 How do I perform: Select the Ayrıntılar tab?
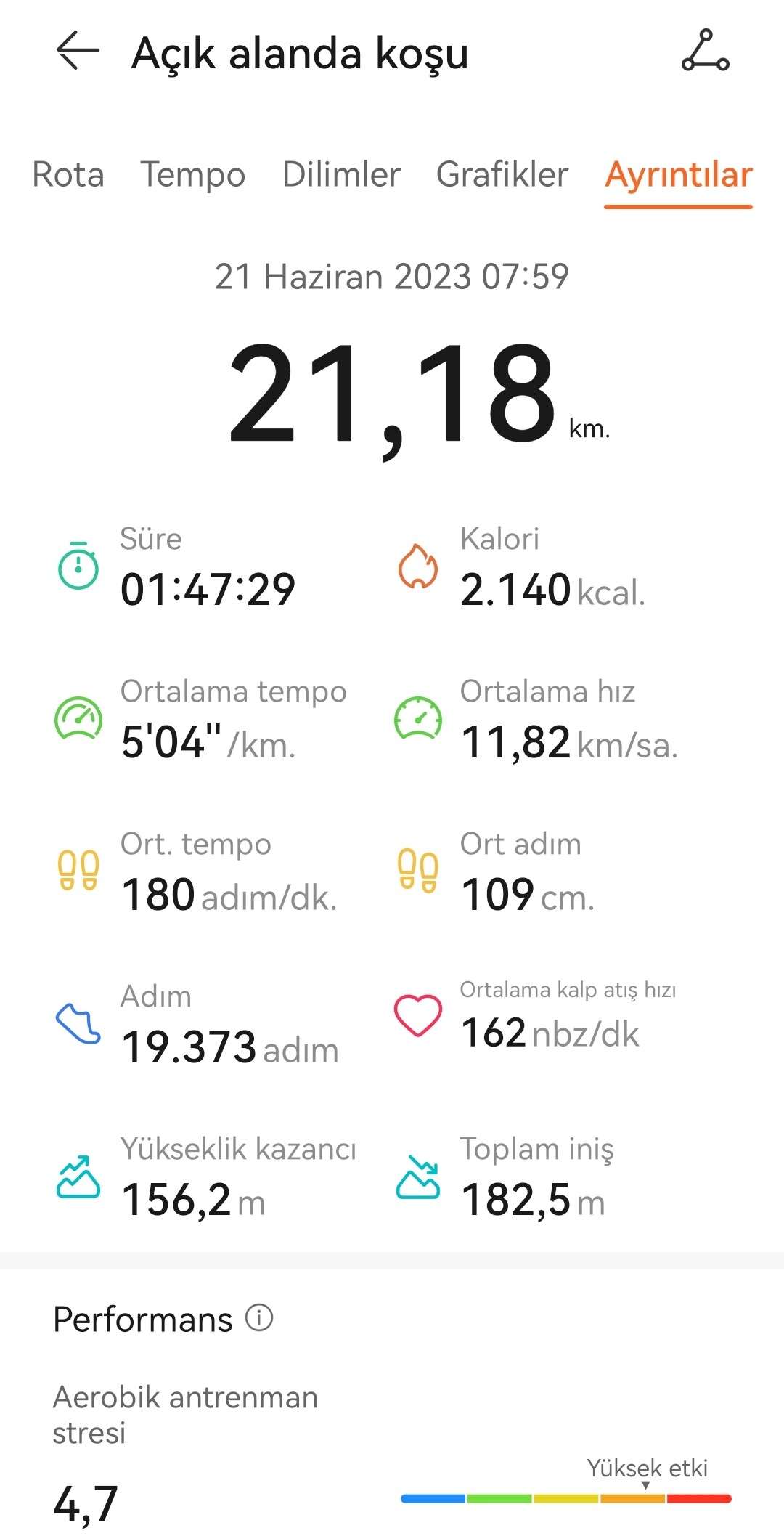click(679, 175)
